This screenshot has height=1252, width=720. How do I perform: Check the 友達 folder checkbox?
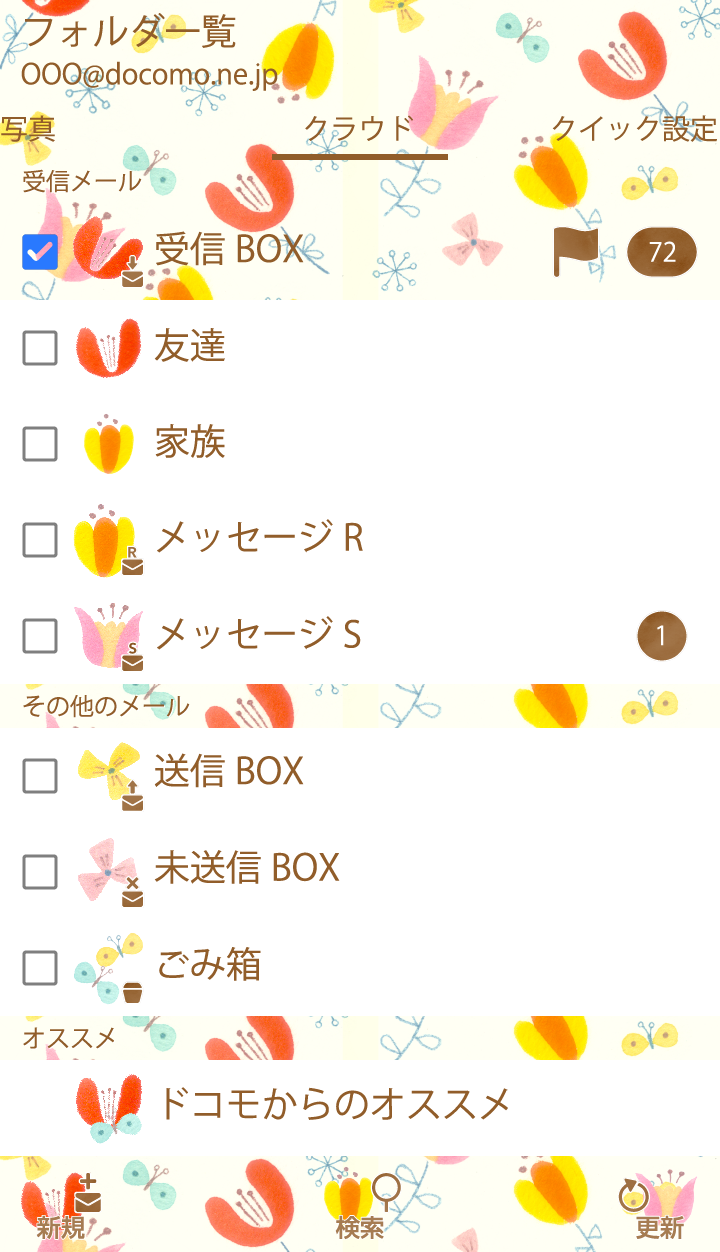coord(40,347)
